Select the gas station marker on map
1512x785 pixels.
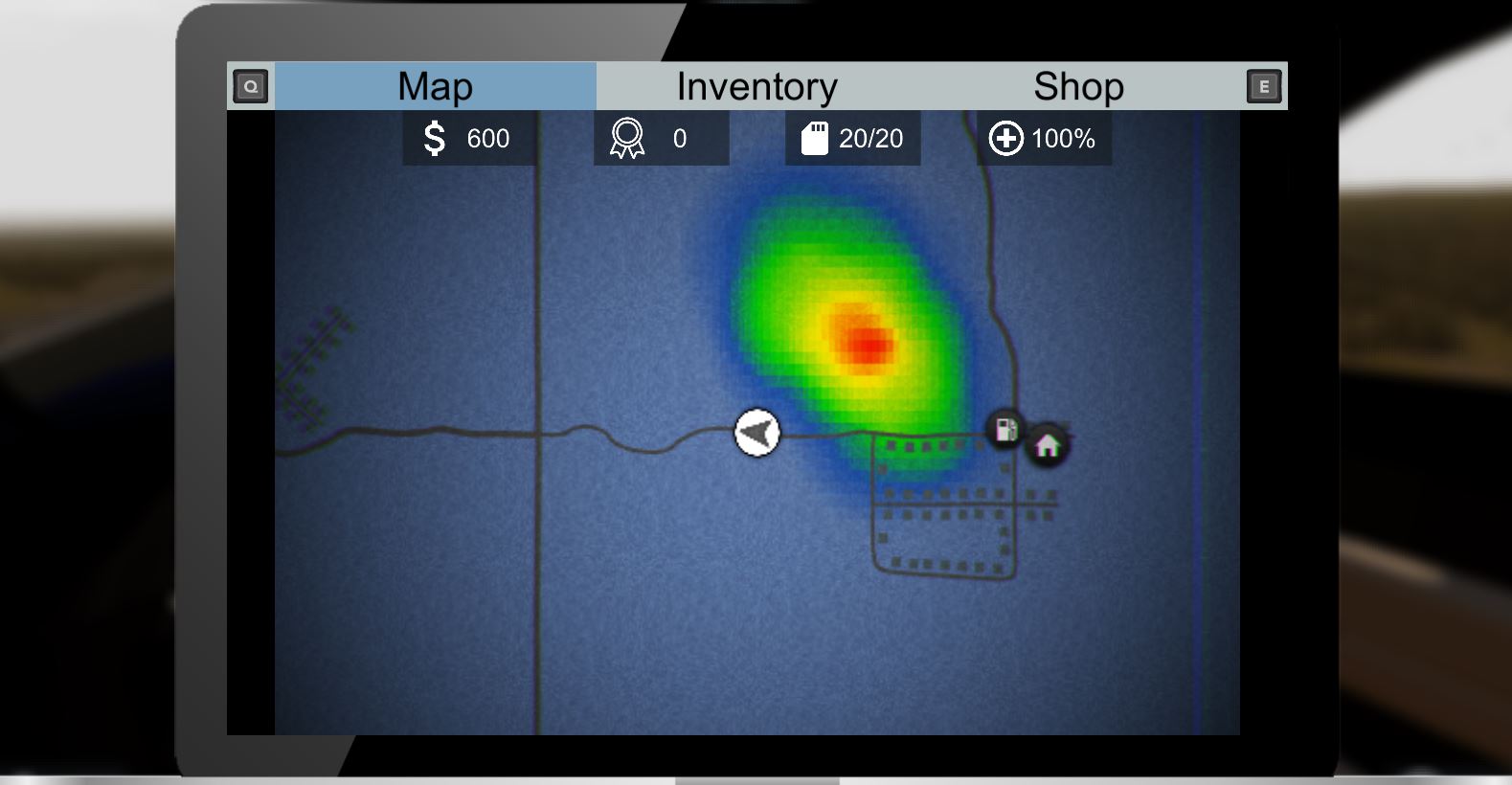click(x=1005, y=429)
